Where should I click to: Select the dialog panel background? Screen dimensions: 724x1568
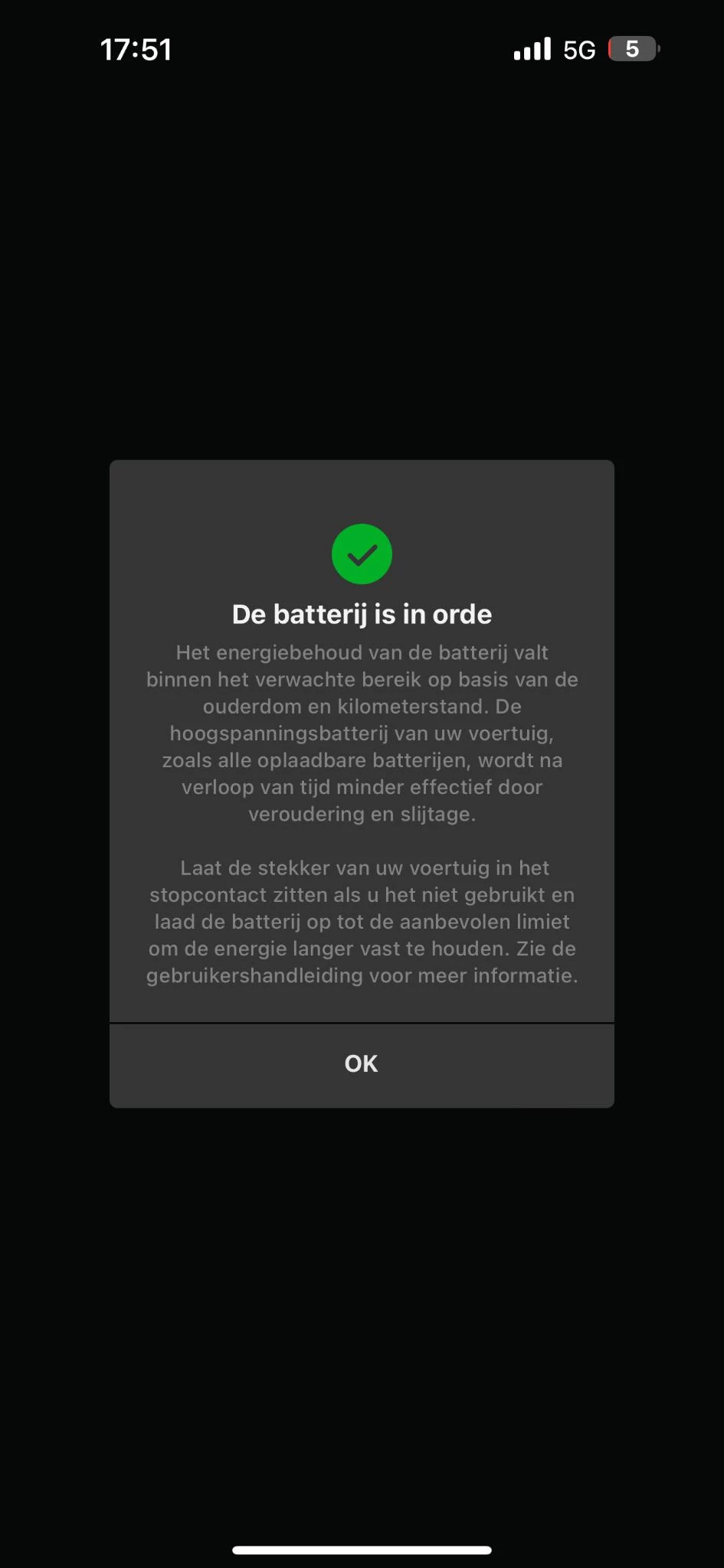362,498
